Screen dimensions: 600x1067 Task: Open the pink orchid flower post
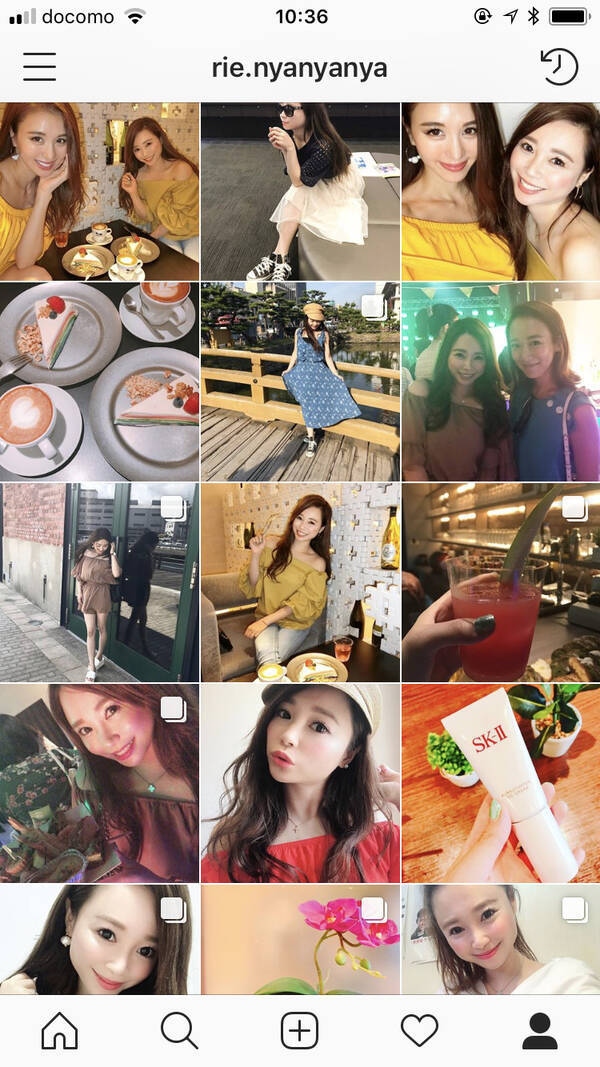(300, 939)
